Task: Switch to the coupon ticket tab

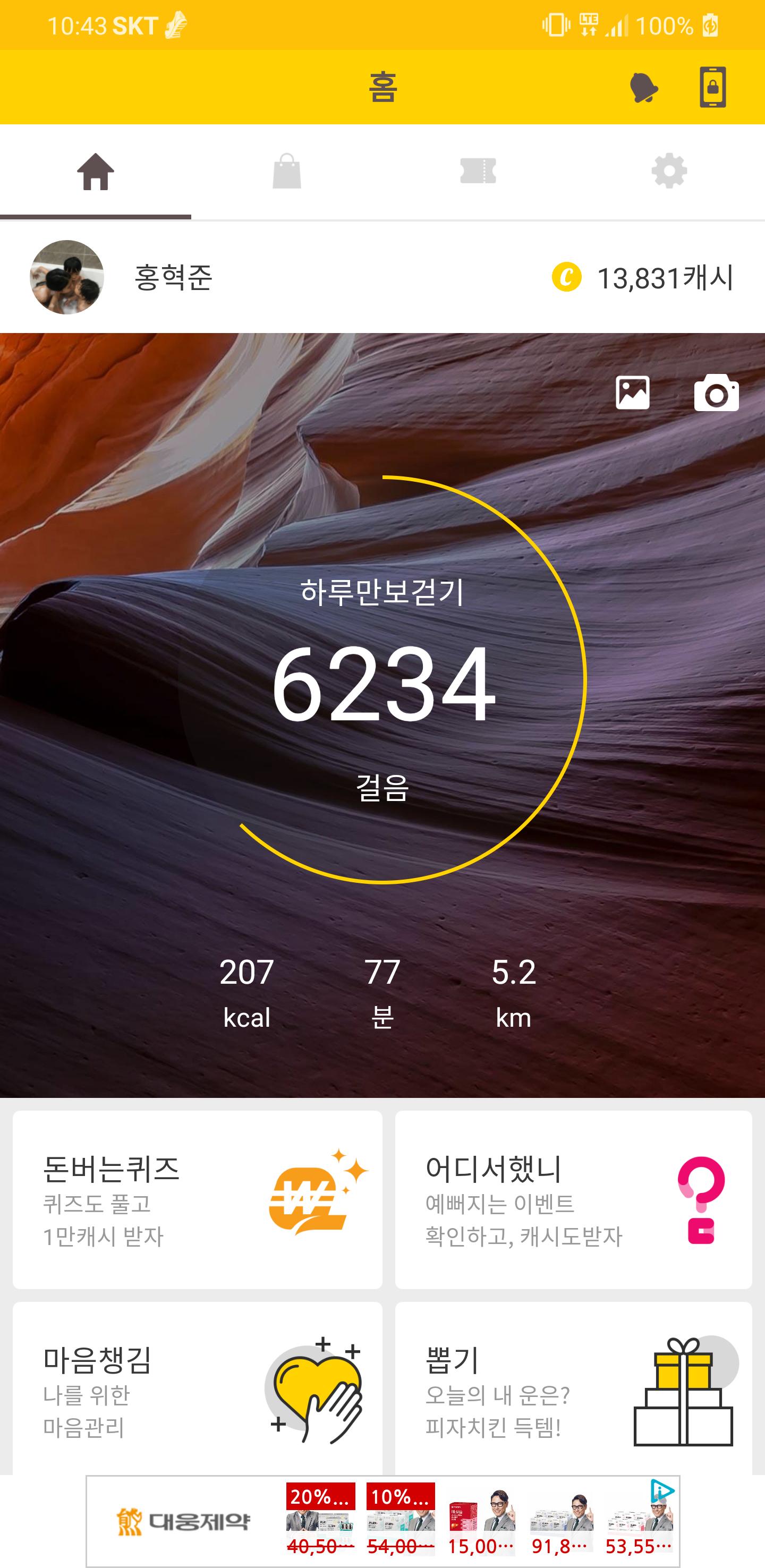Action: [x=478, y=172]
